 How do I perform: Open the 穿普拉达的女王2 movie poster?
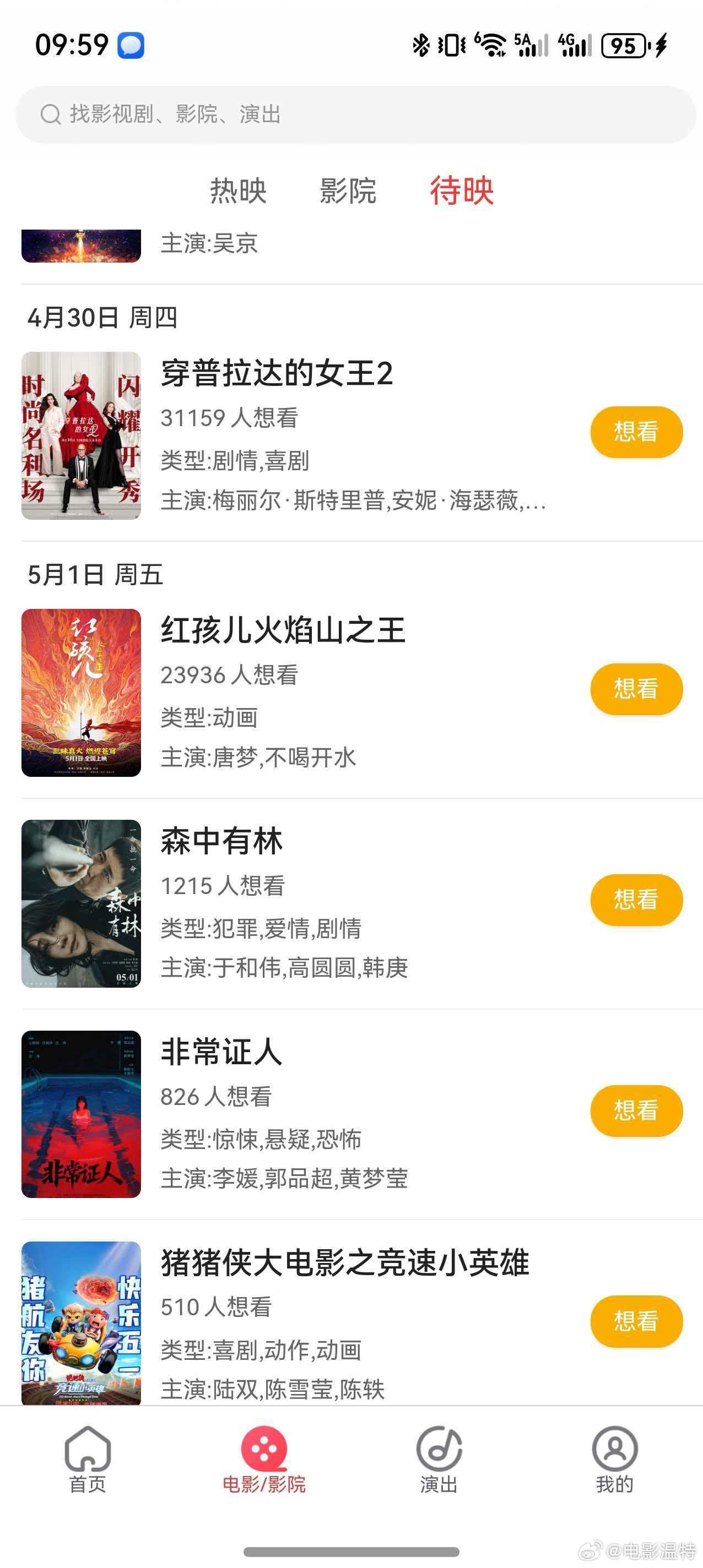[x=81, y=435]
